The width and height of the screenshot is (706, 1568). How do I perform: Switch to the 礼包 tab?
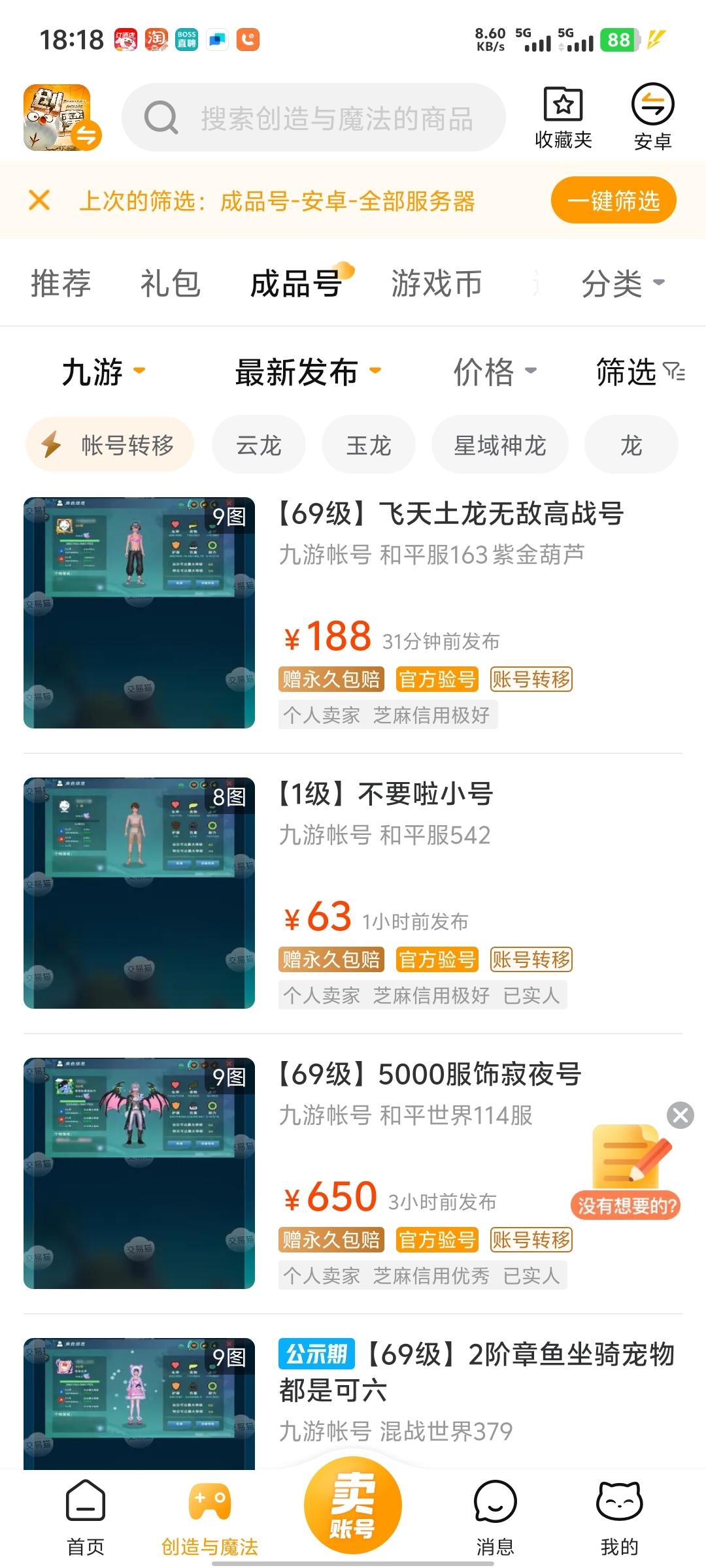tap(170, 284)
